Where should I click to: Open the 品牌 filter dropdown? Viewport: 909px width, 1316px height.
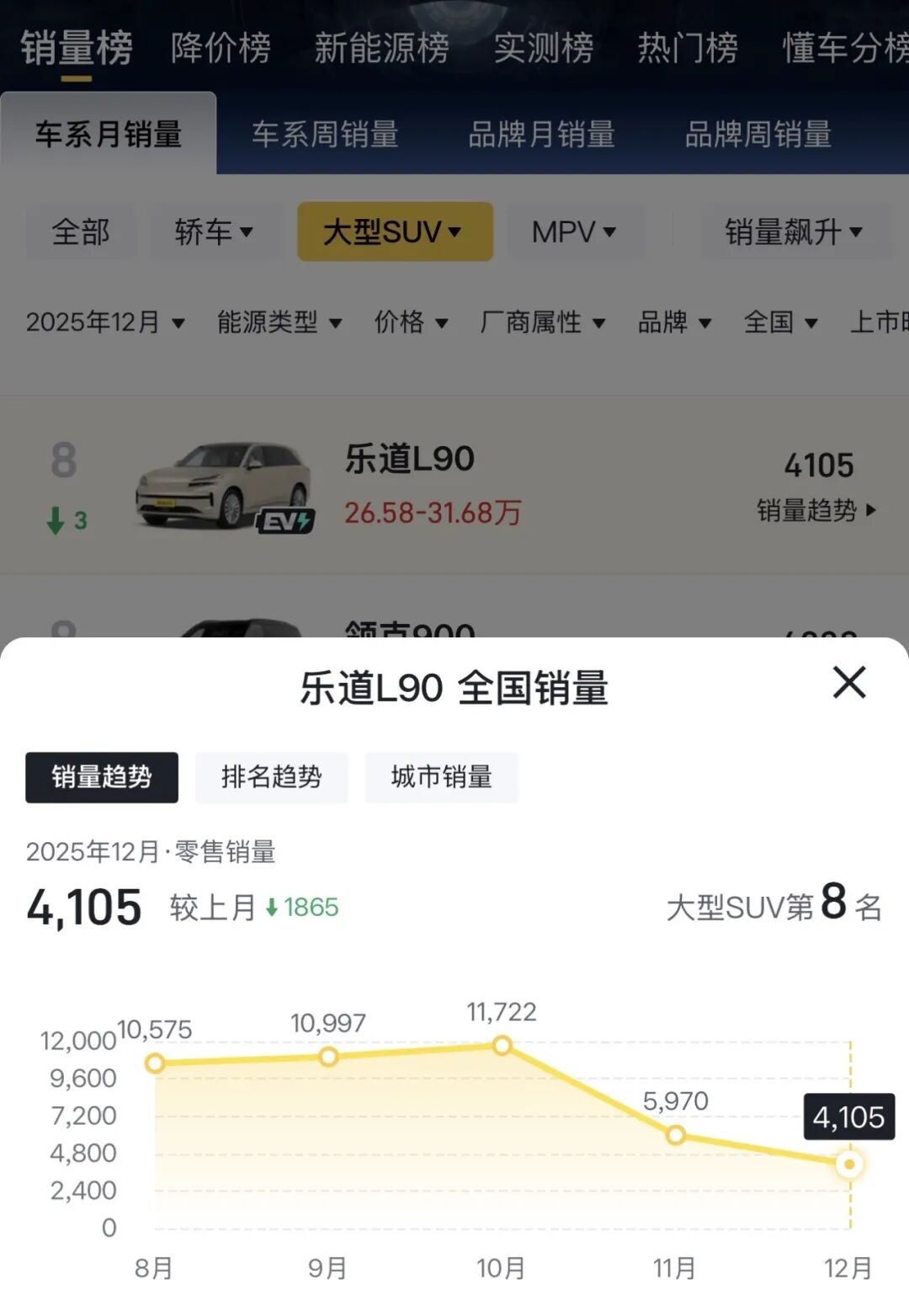click(x=674, y=322)
